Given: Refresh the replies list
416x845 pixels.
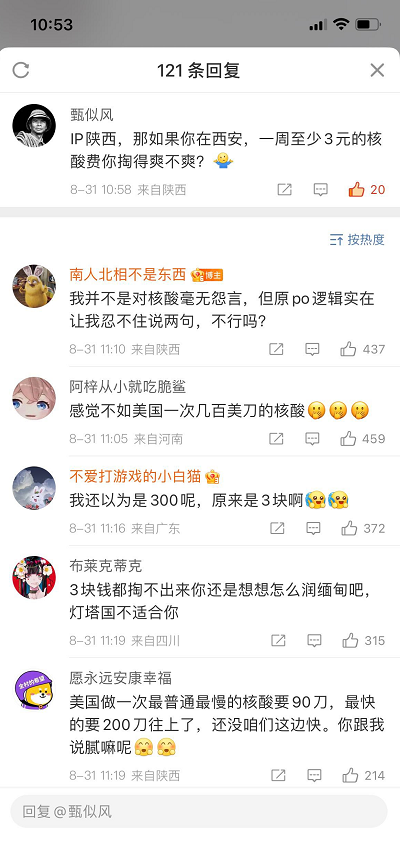Looking at the screenshot, I should click(x=20, y=70).
